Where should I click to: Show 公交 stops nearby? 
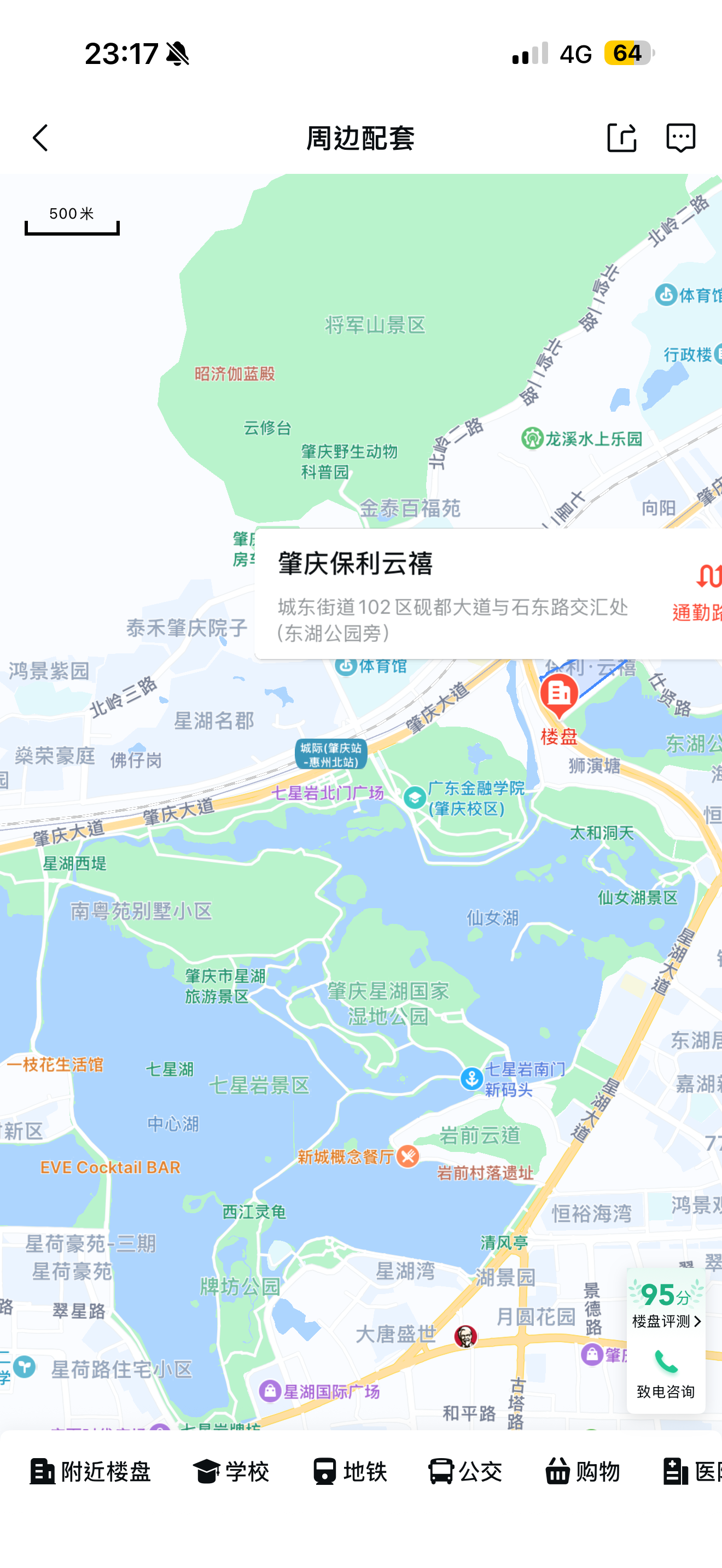pyautogui.click(x=465, y=1472)
